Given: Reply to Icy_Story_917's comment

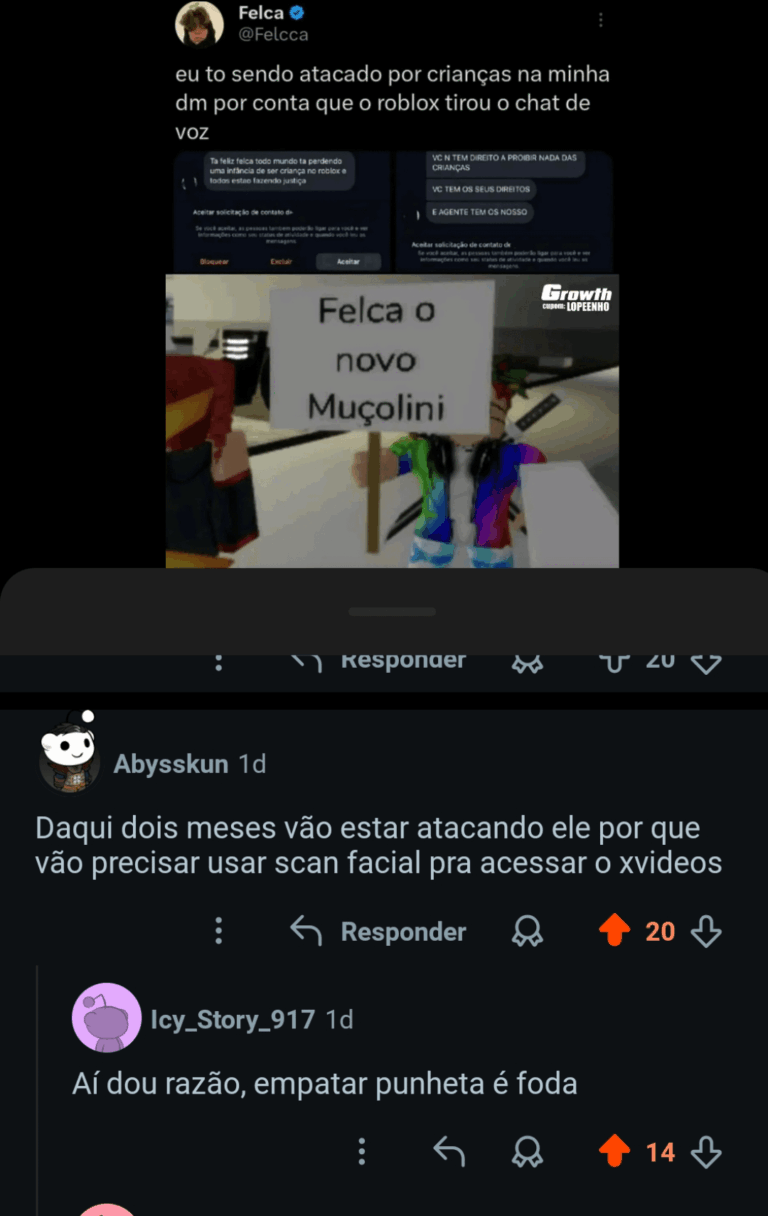Looking at the screenshot, I should click(449, 1153).
